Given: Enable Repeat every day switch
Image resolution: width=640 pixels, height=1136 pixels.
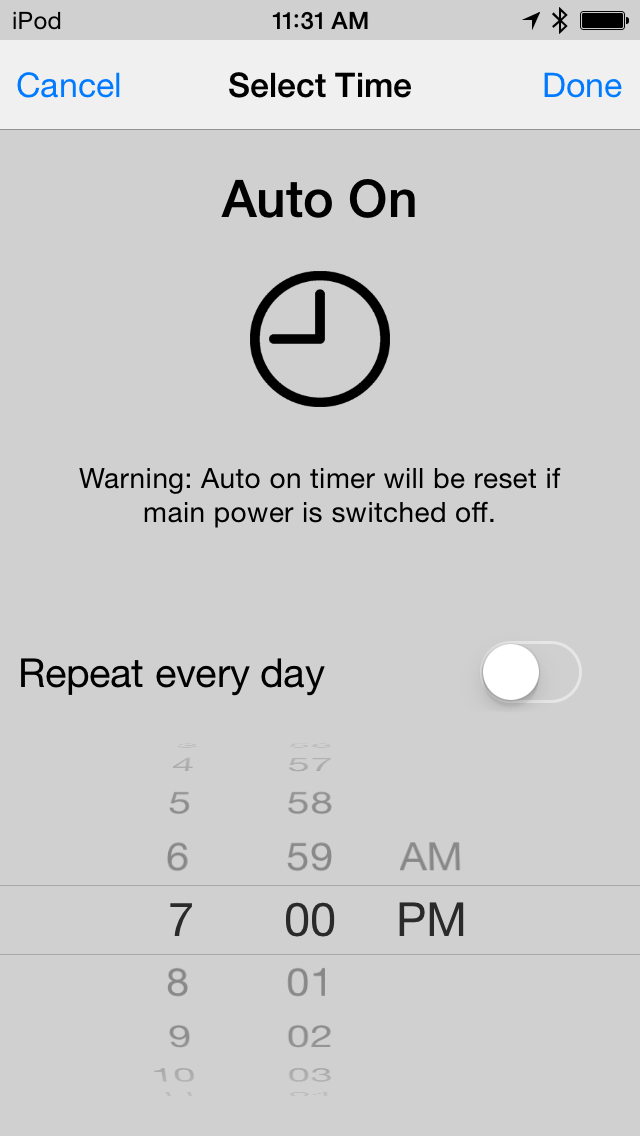Looking at the screenshot, I should click(x=531, y=672).
